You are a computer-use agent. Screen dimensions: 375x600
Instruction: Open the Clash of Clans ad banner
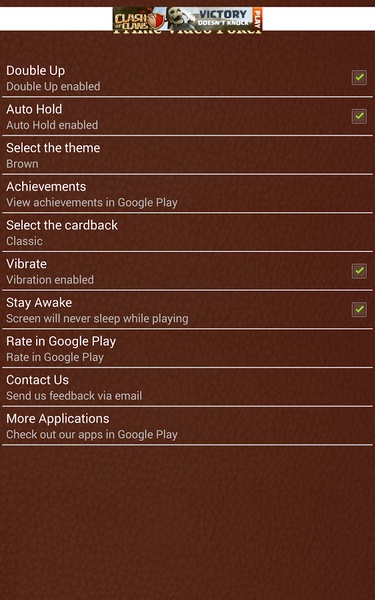(x=188, y=19)
